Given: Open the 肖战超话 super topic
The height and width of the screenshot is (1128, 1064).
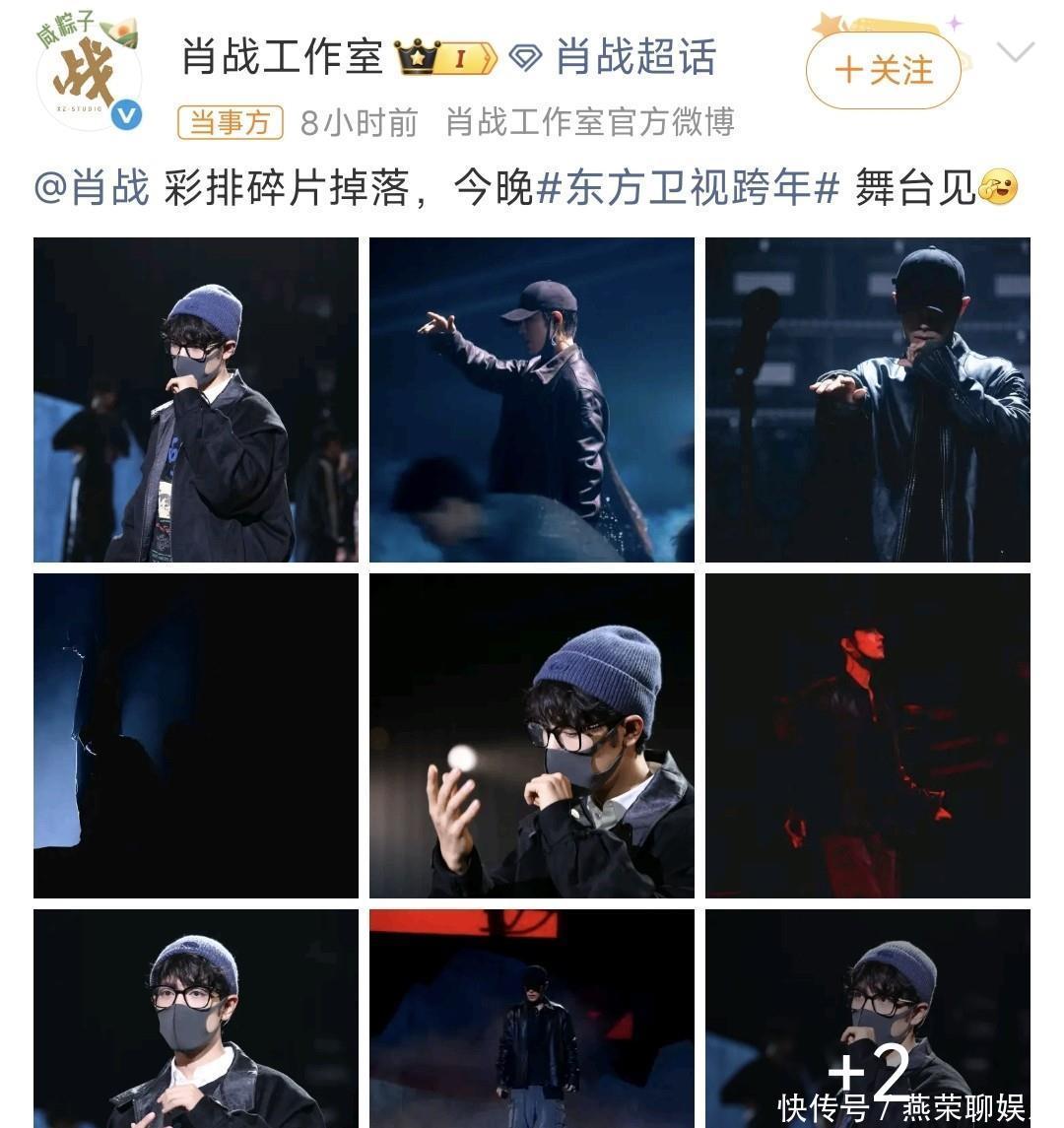Looking at the screenshot, I should click(635, 56).
